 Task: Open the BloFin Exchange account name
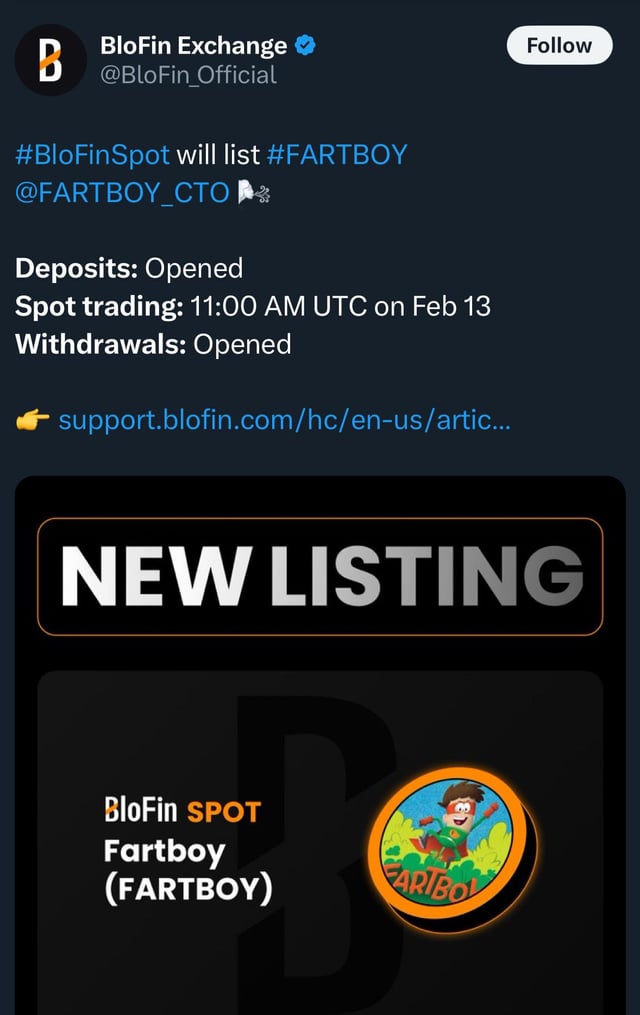click(193, 45)
